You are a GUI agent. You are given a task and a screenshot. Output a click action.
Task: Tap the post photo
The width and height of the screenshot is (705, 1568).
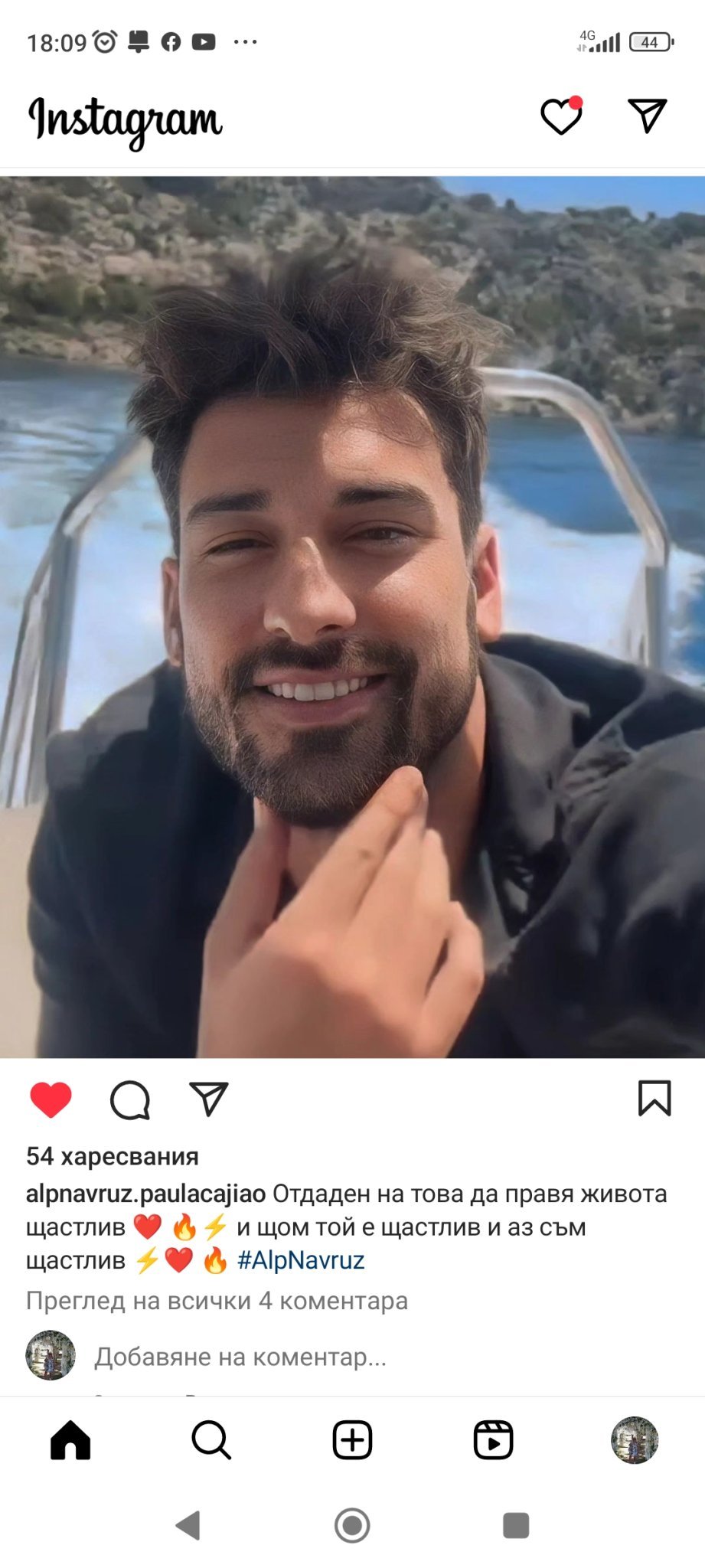point(352,617)
